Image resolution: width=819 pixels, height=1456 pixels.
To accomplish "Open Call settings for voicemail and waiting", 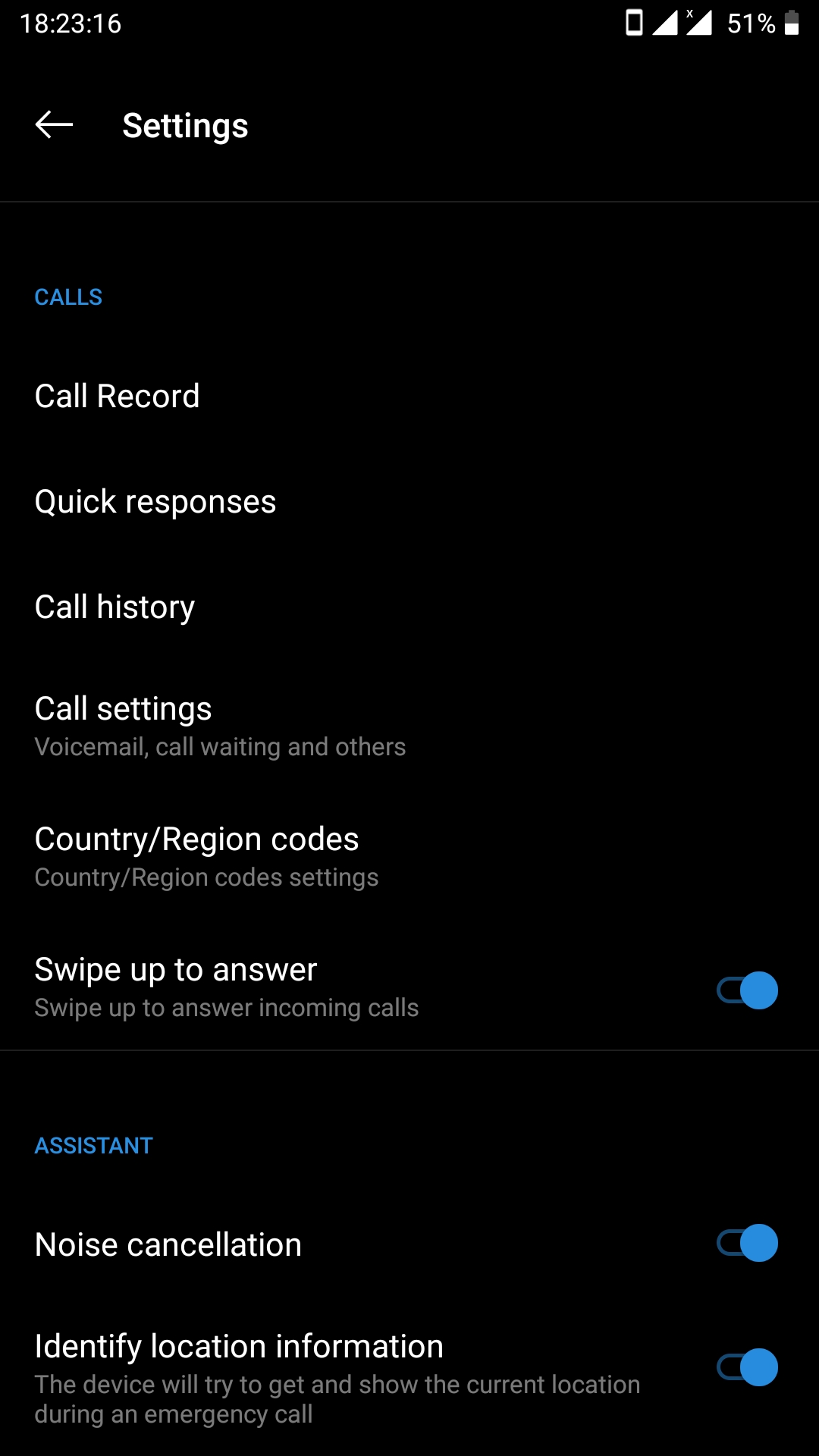I will pos(409,725).
